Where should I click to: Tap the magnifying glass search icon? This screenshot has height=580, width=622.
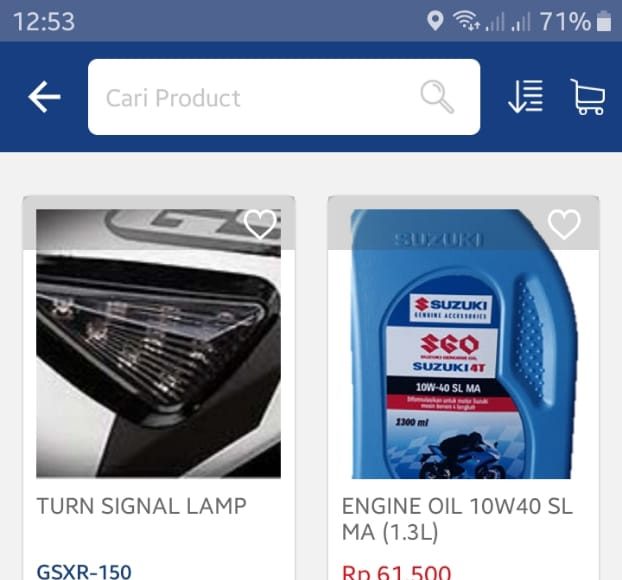tap(437, 97)
